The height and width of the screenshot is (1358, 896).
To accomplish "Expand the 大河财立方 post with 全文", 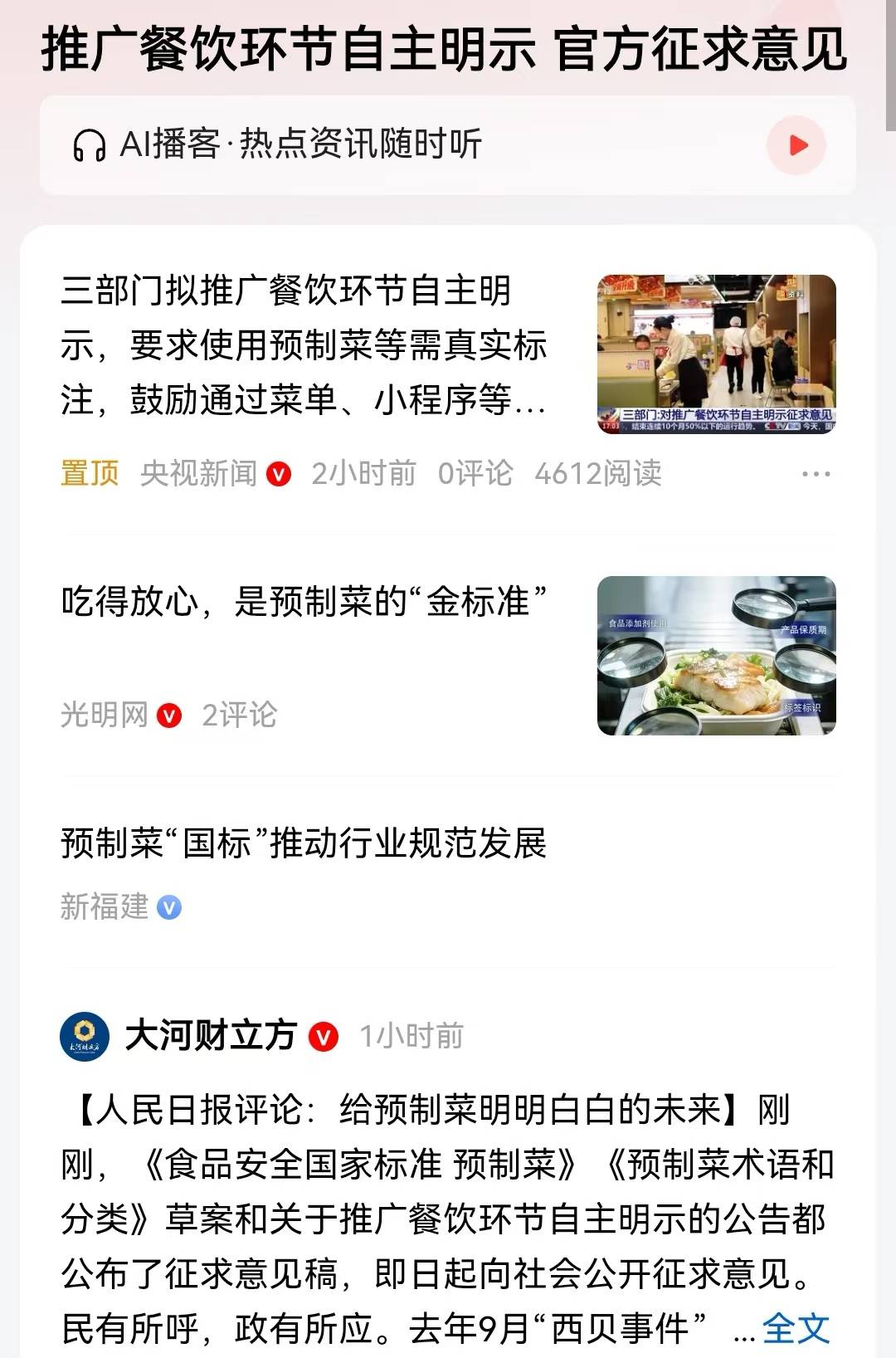I will [x=796, y=1329].
